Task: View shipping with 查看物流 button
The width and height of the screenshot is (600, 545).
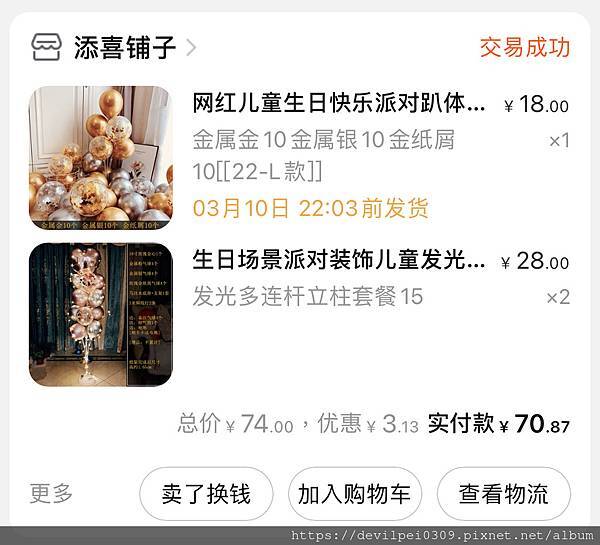Action: click(503, 493)
